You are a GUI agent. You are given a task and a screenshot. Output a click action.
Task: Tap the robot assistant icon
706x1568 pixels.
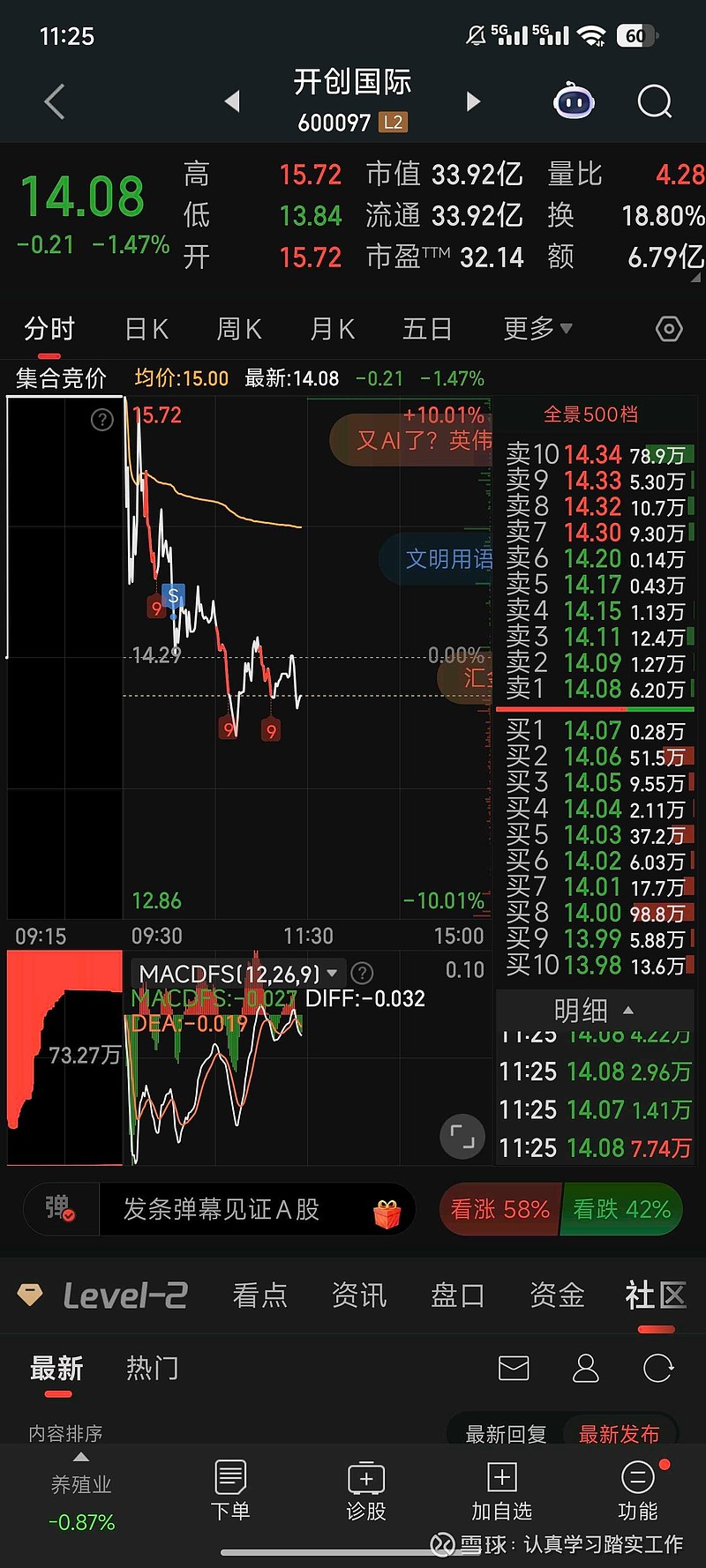pyautogui.click(x=574, y=101)
